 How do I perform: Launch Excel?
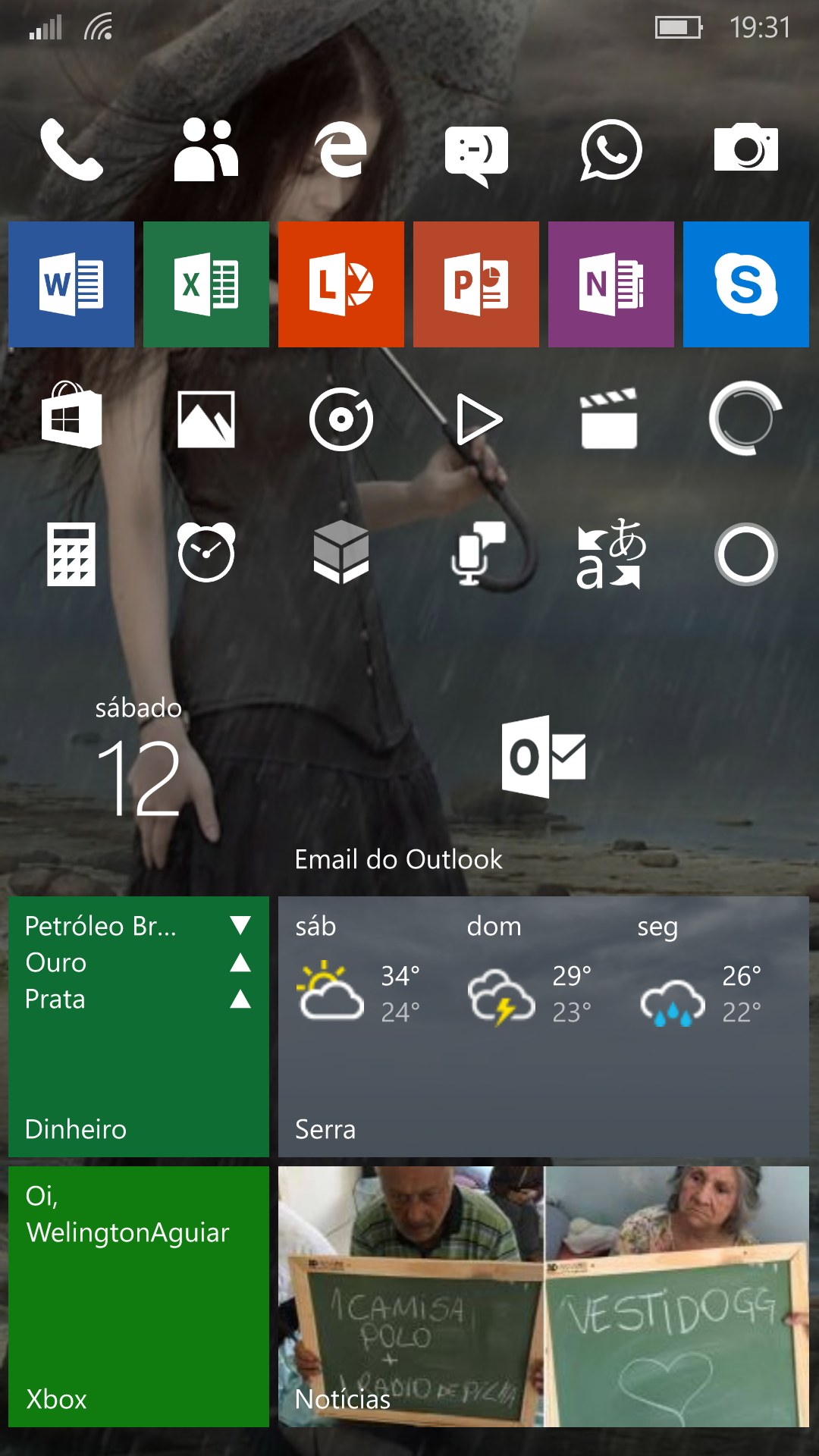pos(206,284)
